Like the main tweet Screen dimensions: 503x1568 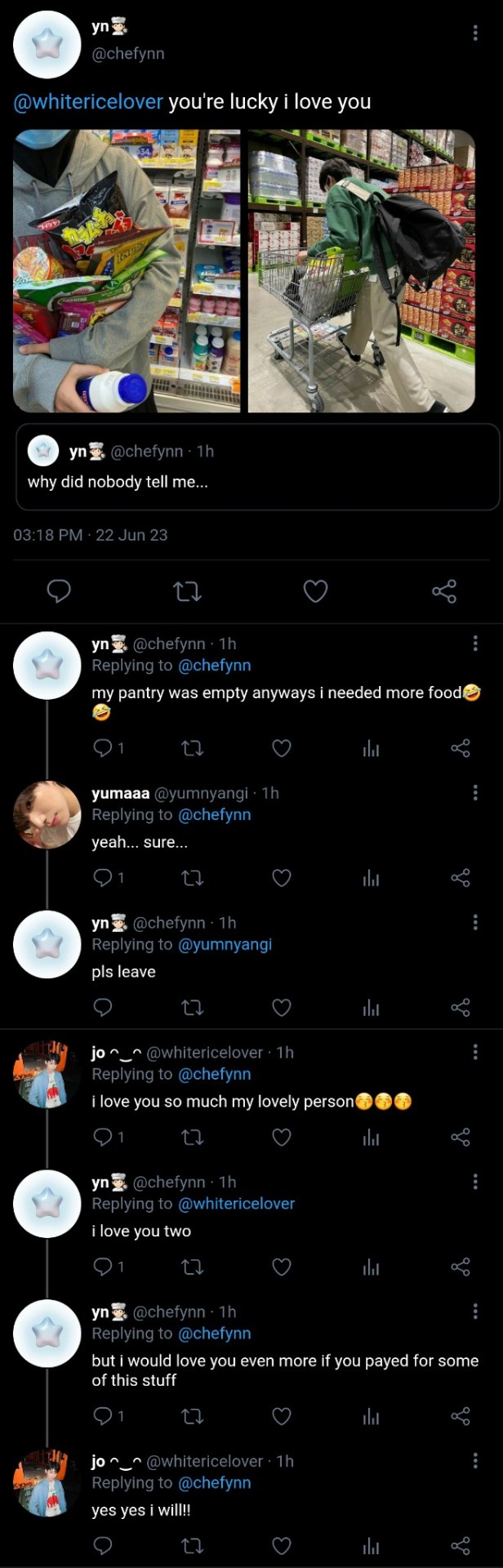point(315,590)
